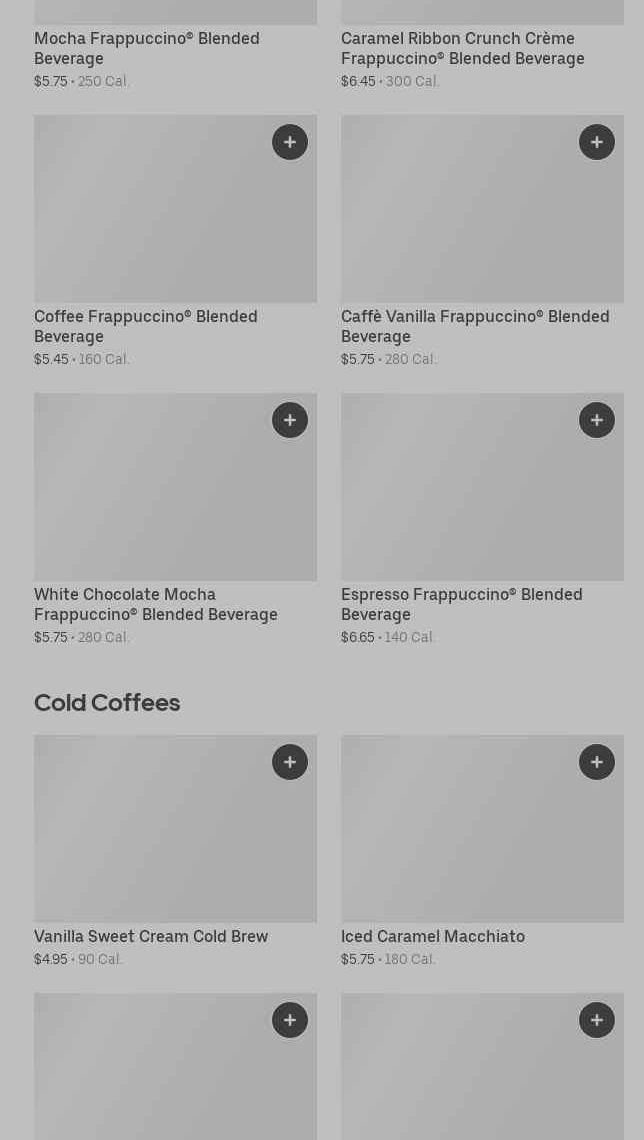Add Vanilla Sweet Cream Cold Brew to cart
Screen dimensions: 644x1140
click(x=290, y=762)
